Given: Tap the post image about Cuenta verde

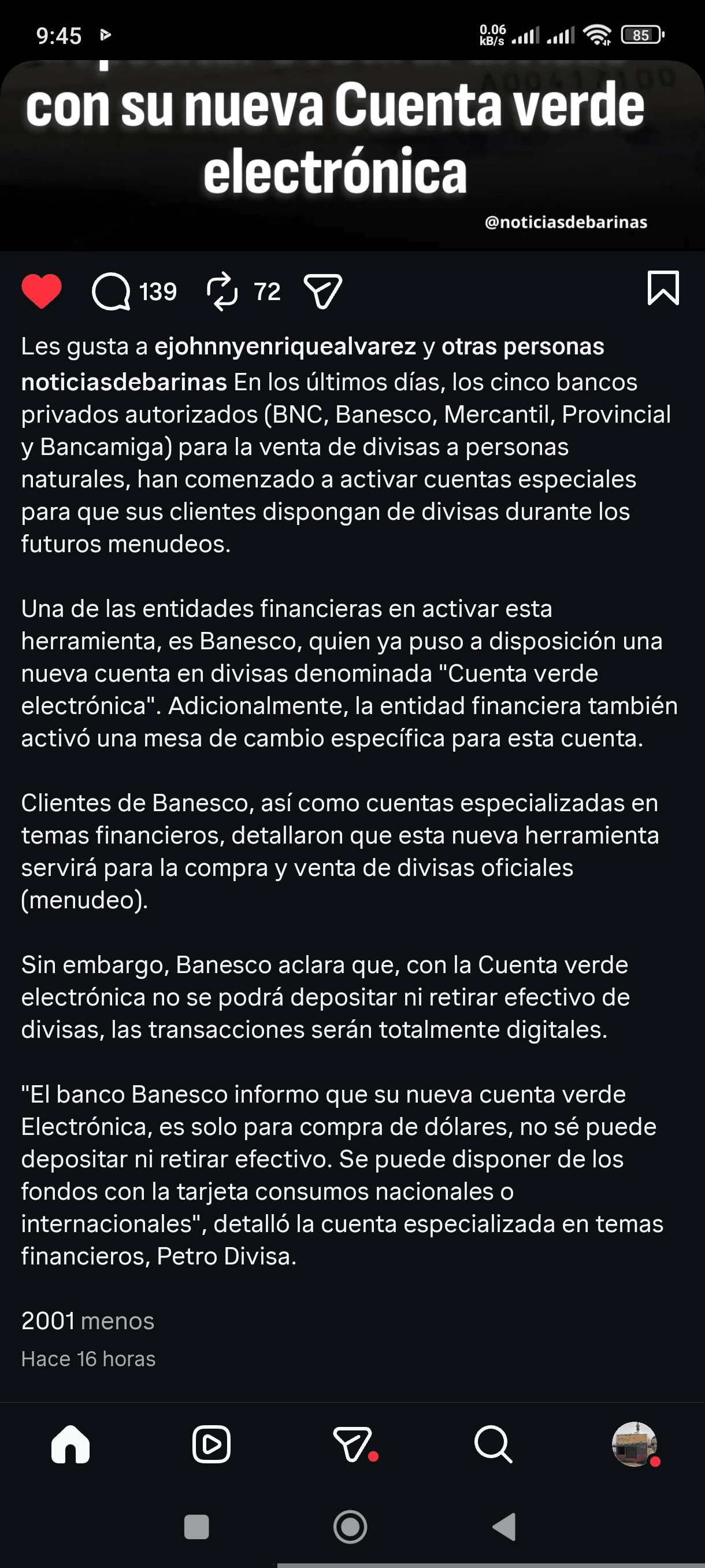Looking at the screenshot, I should [x=352, y=155].
